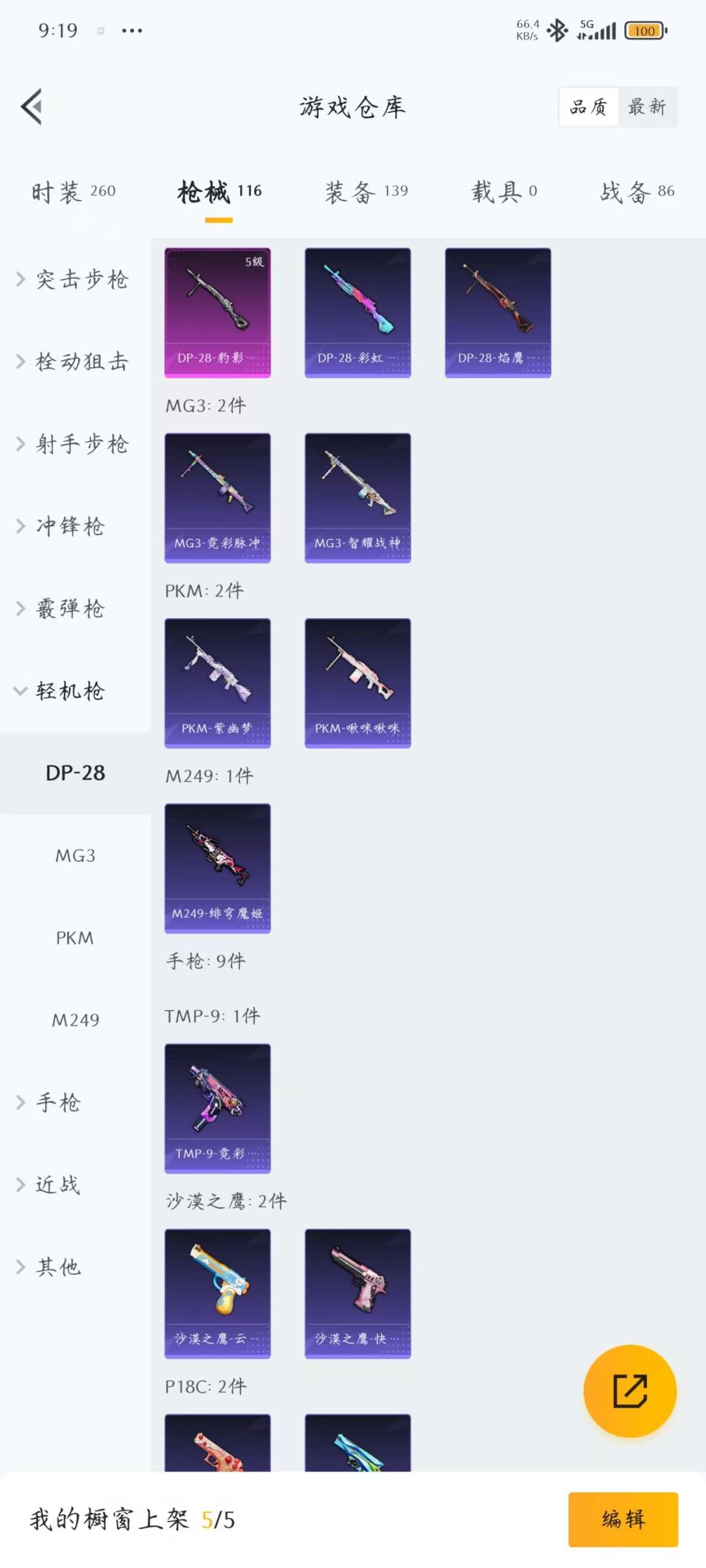
Task: Switch sorting to 最新 newest mode
Action: tap(647, 106)
